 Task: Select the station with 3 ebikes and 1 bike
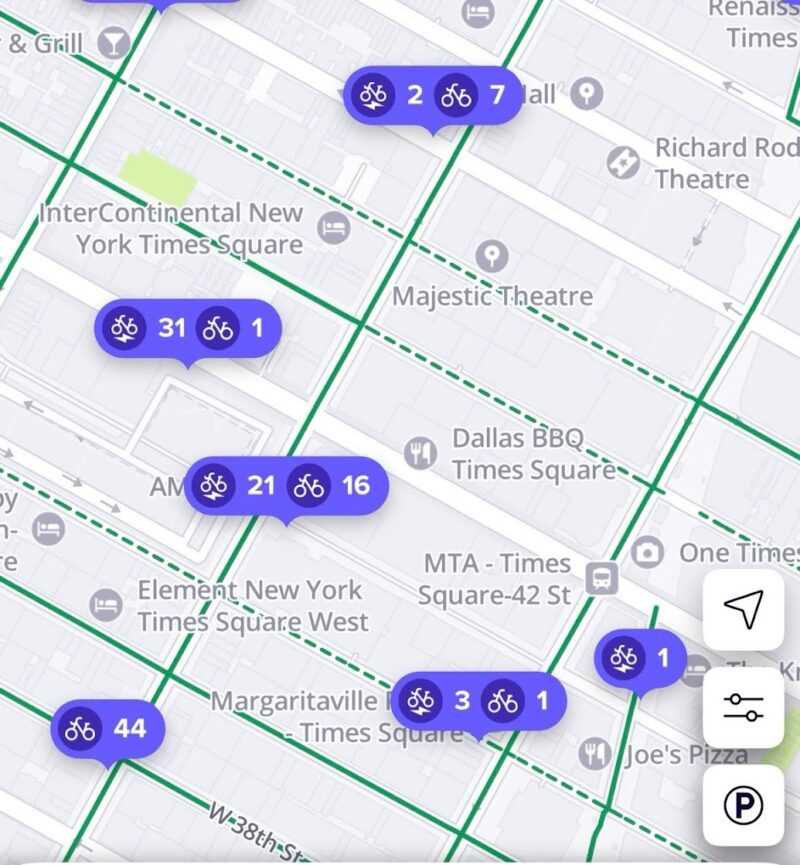point(478,700)
